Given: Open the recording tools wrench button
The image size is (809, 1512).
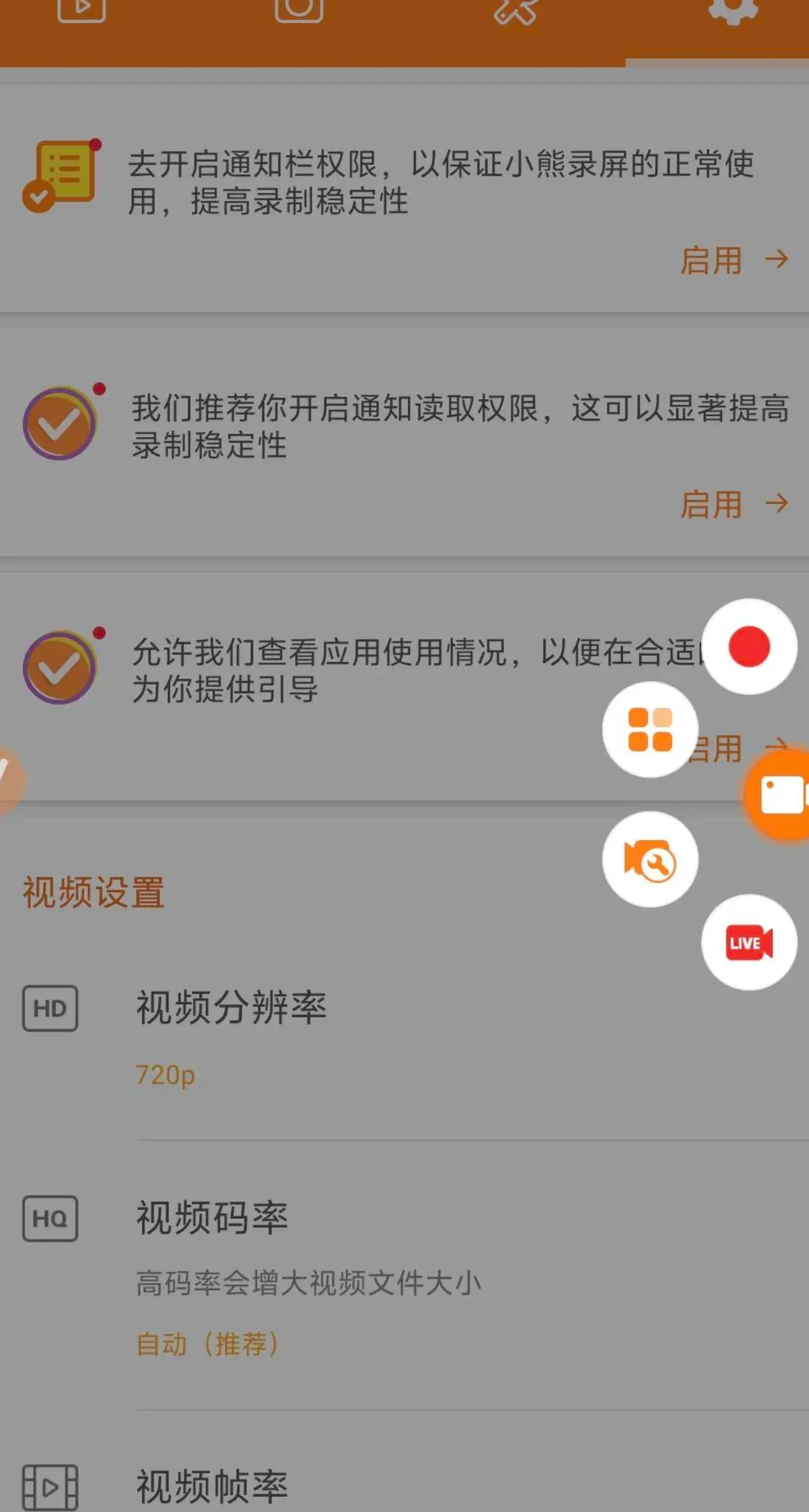Looking at the screenshot, I should (650, 859).
